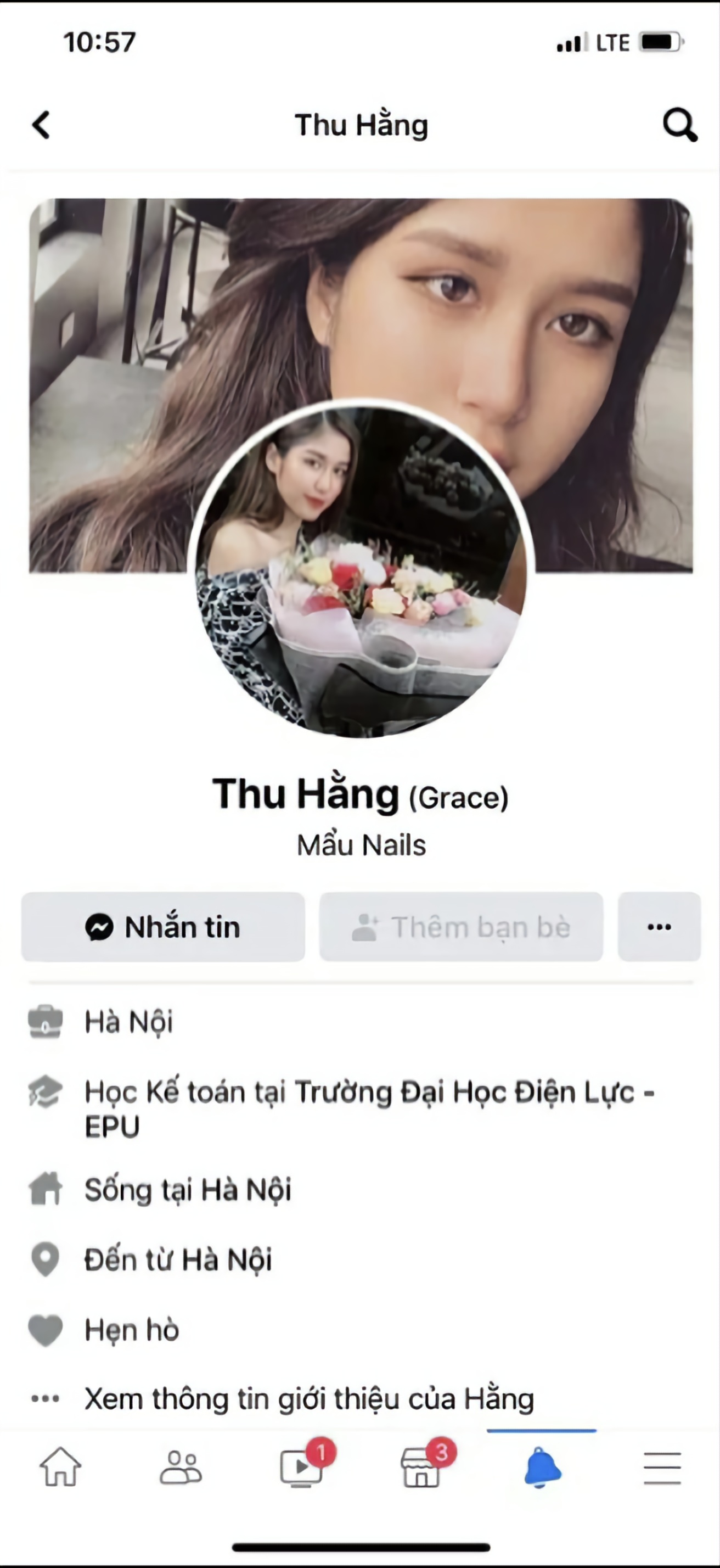Image resolution: width=720 pixels, height=1568 pixels.
Task: Go back from Thu Hằng's profile
Action: coord(41,125)
